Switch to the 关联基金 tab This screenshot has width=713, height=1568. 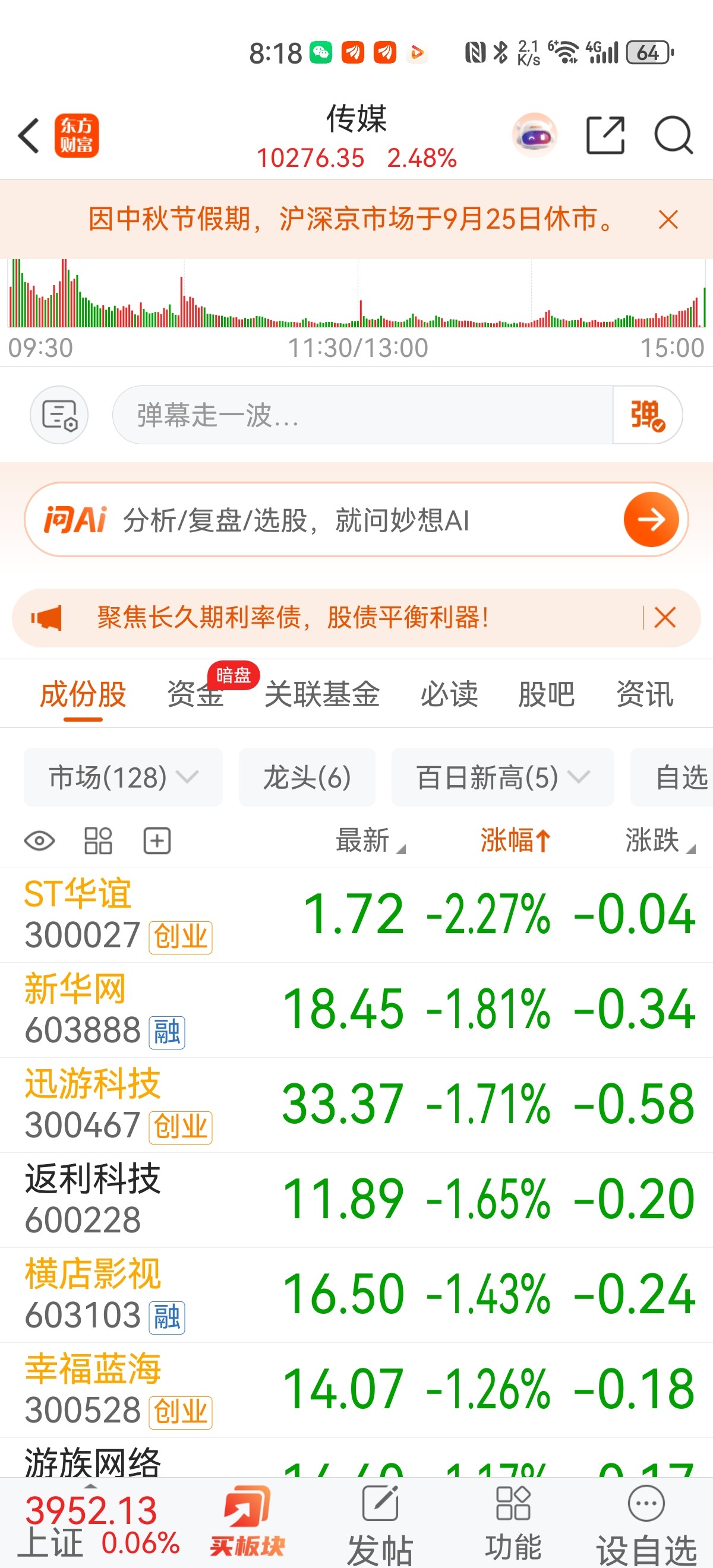tap(322, 694)
